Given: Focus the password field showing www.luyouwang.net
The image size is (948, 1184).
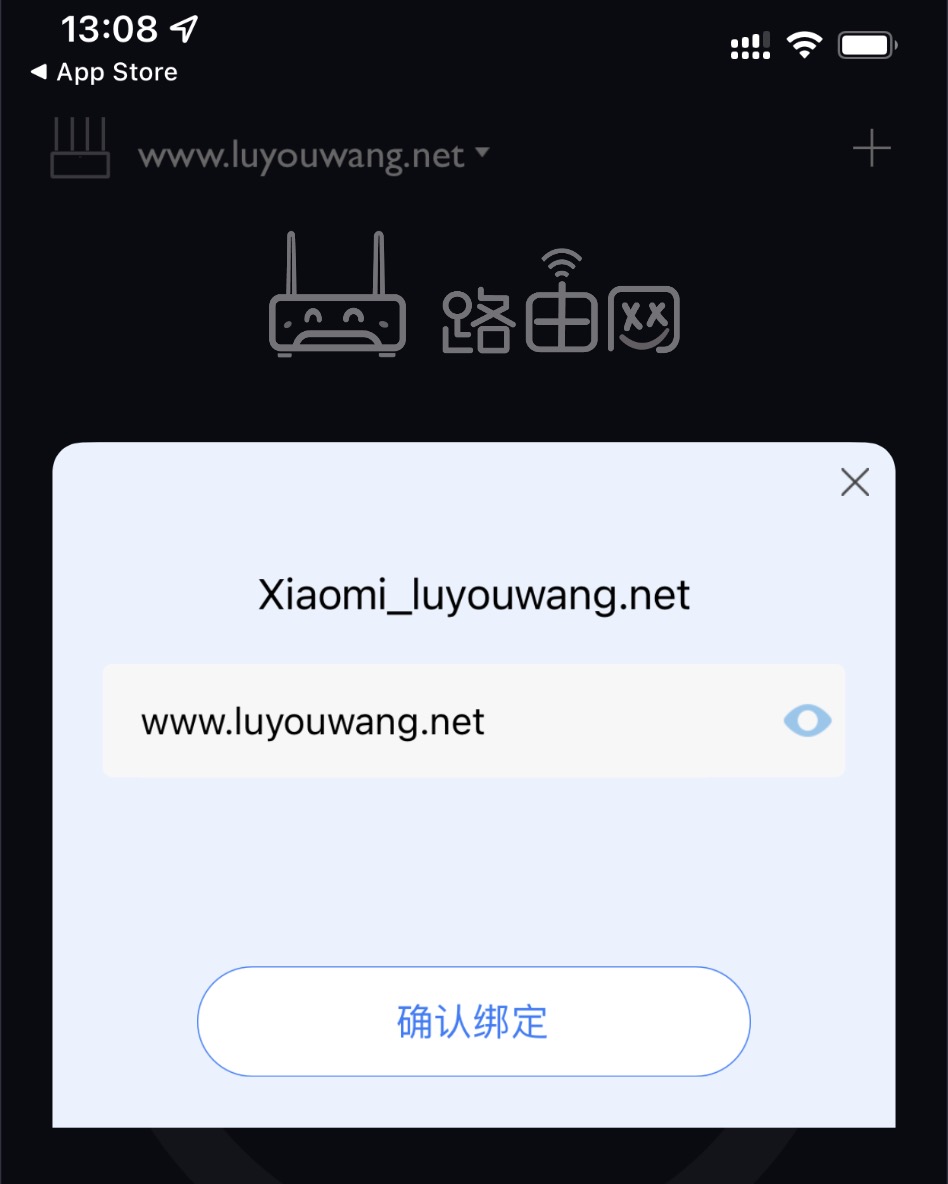Looking at the screenshot, I should click(x=440, y=721).
